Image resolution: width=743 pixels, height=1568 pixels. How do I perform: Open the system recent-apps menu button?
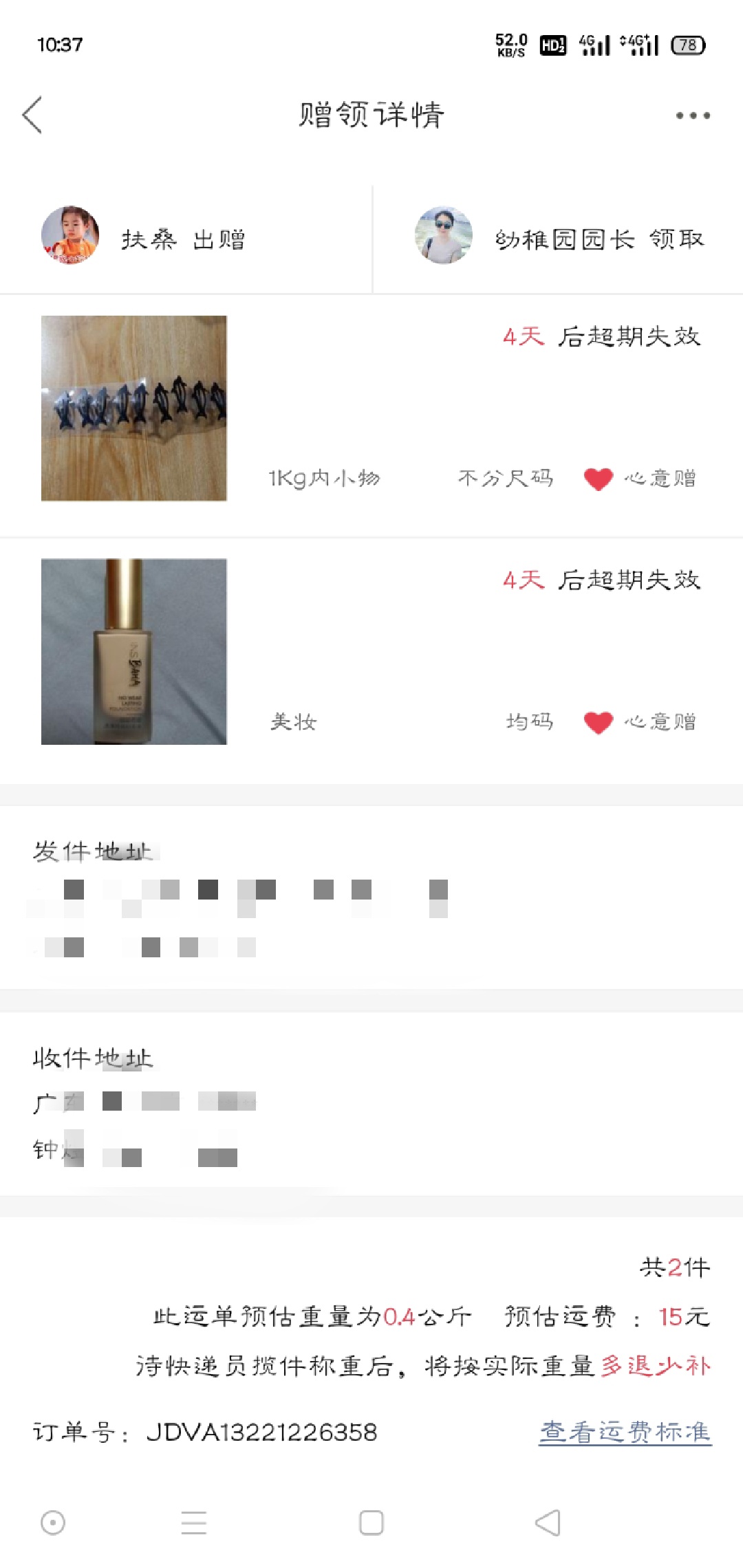click(x=194, y=1523)
